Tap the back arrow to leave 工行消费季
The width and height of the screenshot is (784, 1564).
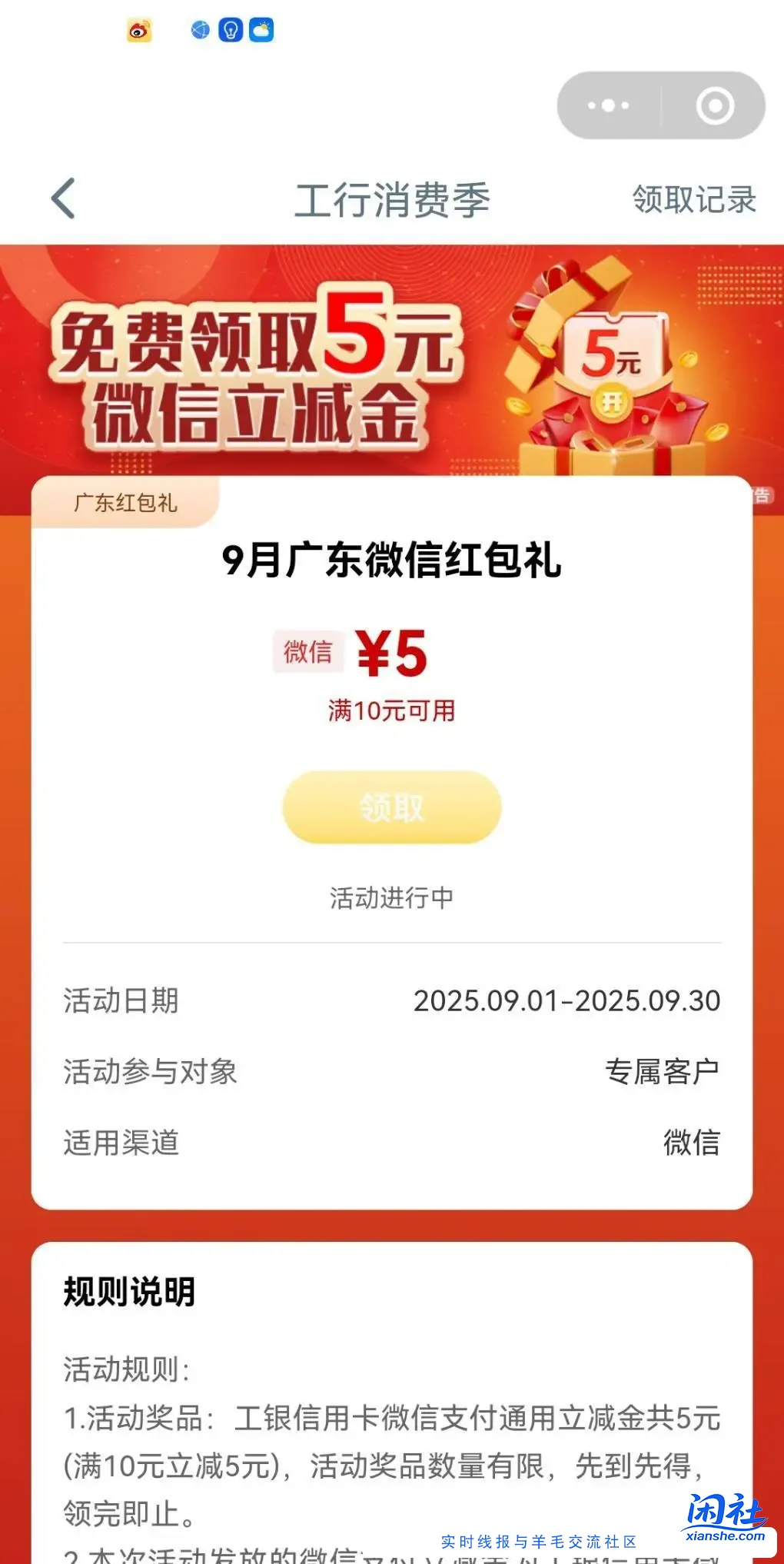(63, 200)
